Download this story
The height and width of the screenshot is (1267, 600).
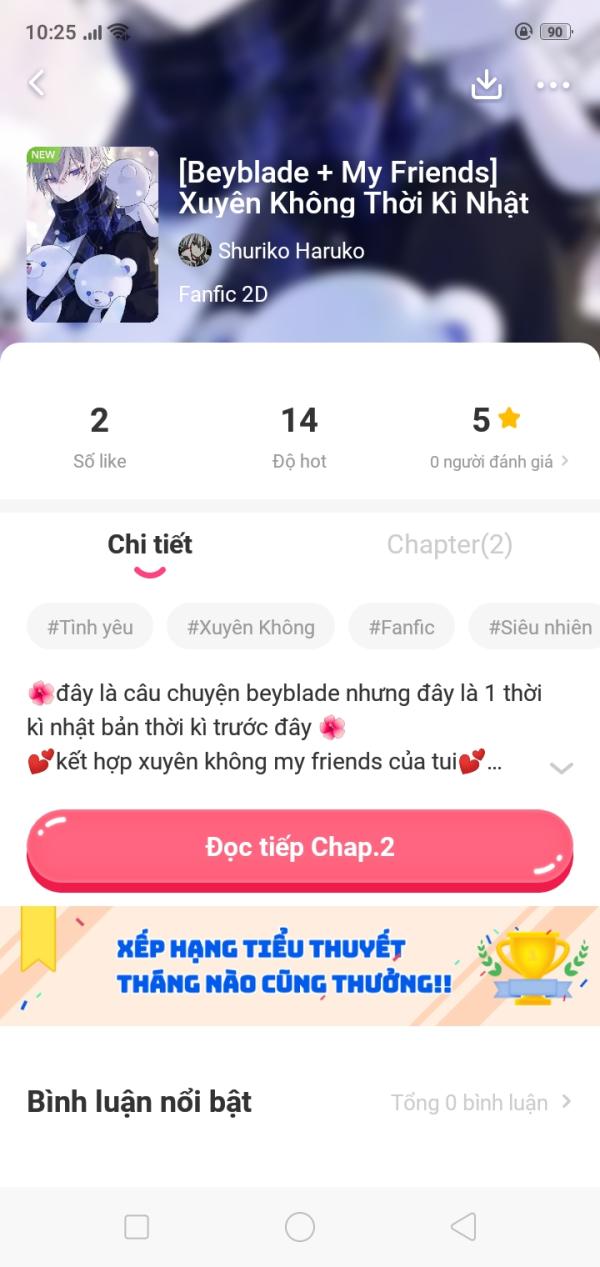[x=486, y=84]
